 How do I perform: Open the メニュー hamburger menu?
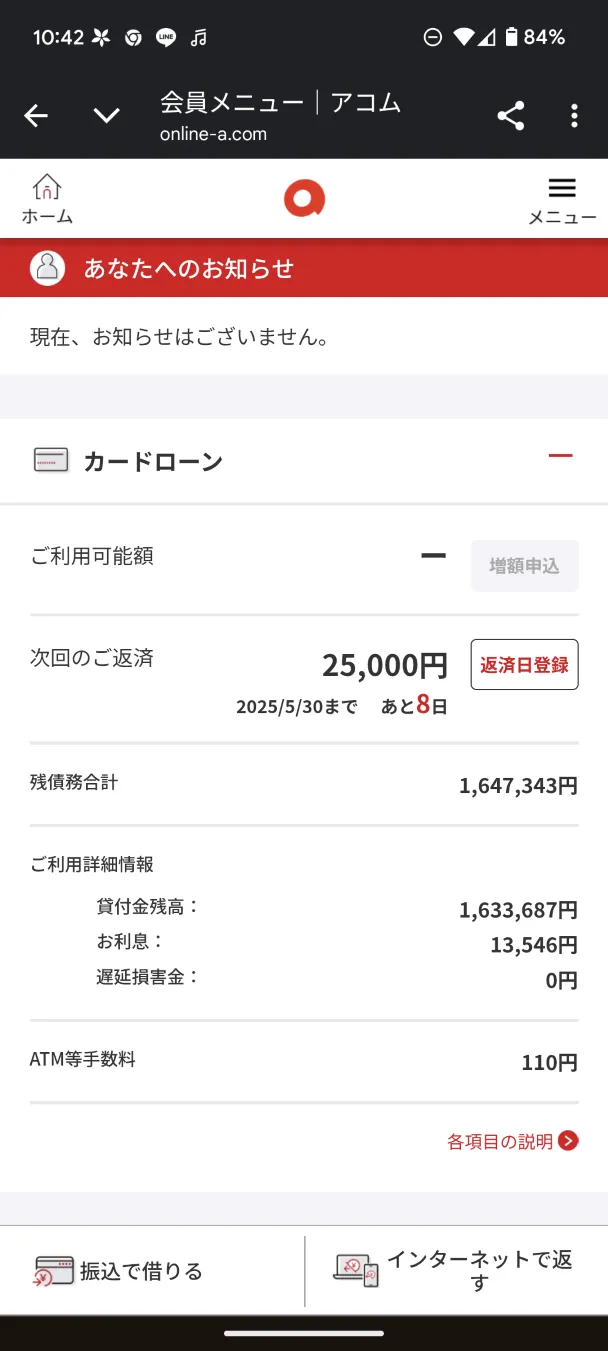562,199
